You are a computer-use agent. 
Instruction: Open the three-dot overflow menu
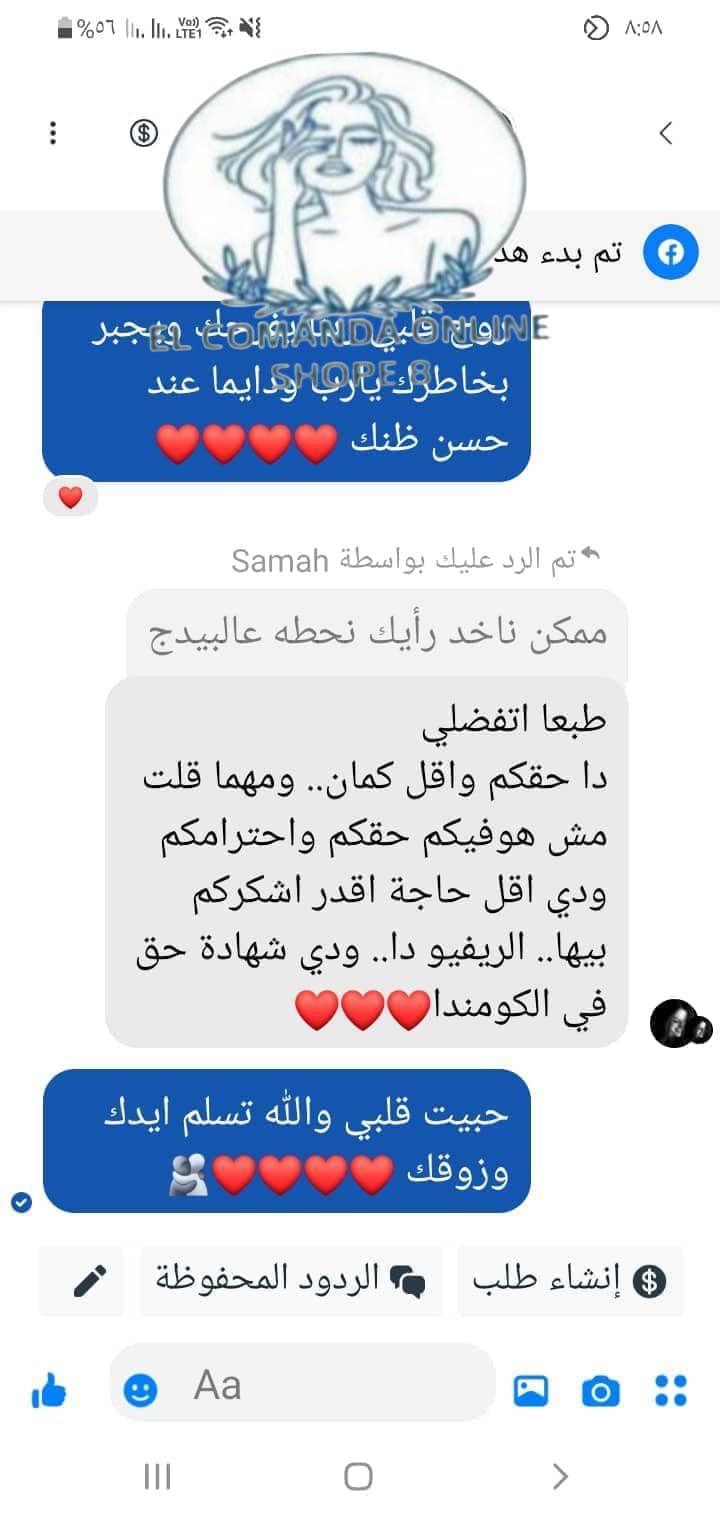[x=53, y=133]
